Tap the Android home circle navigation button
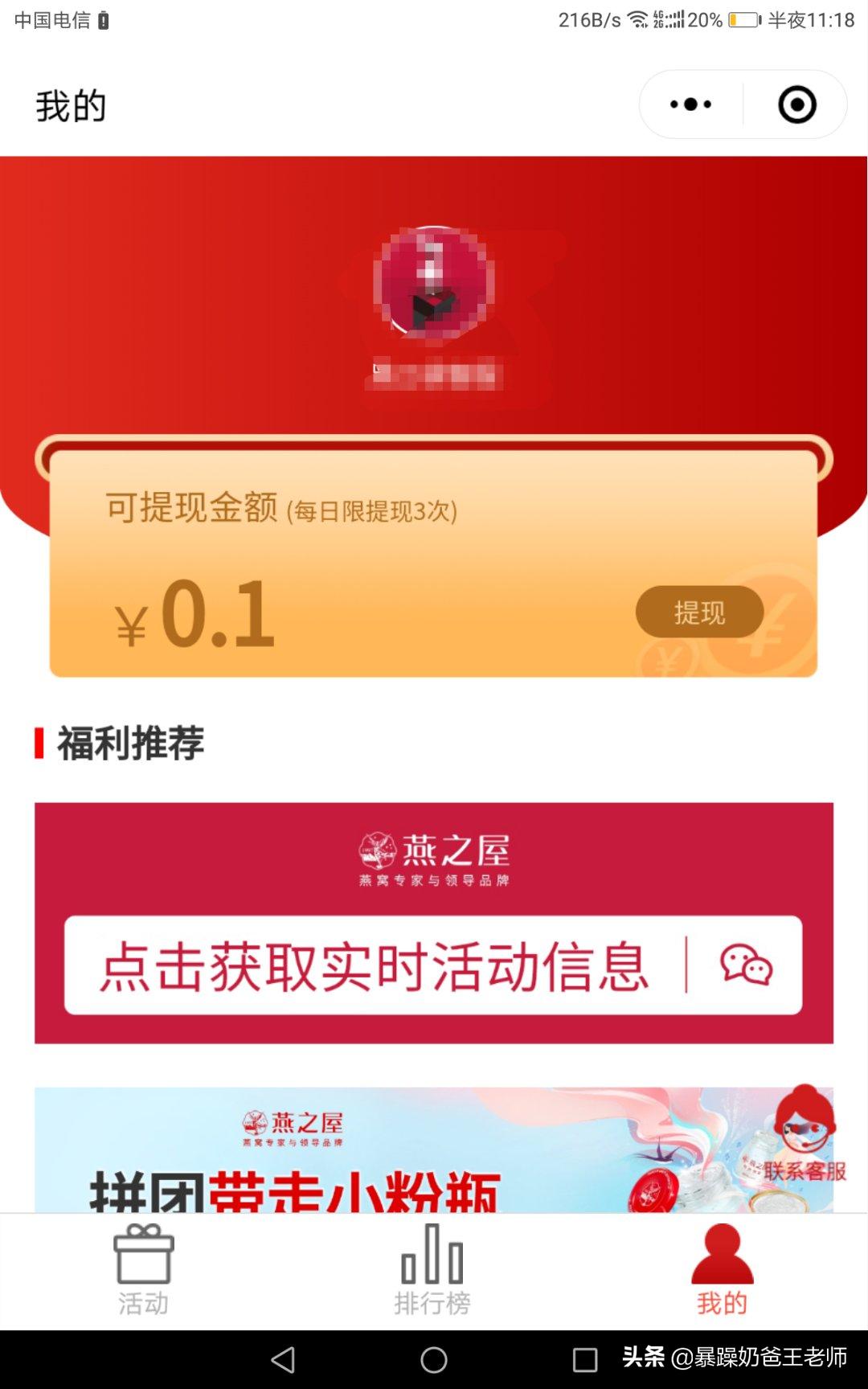Screen dimensions: 868x1389 click(432, 1359)
